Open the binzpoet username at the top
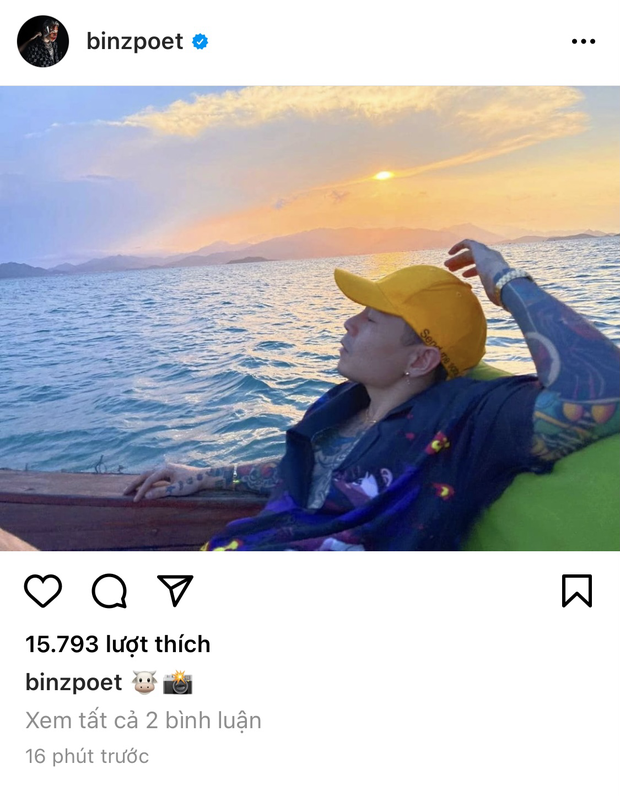The image size is (620, 796). pos(134,42)
